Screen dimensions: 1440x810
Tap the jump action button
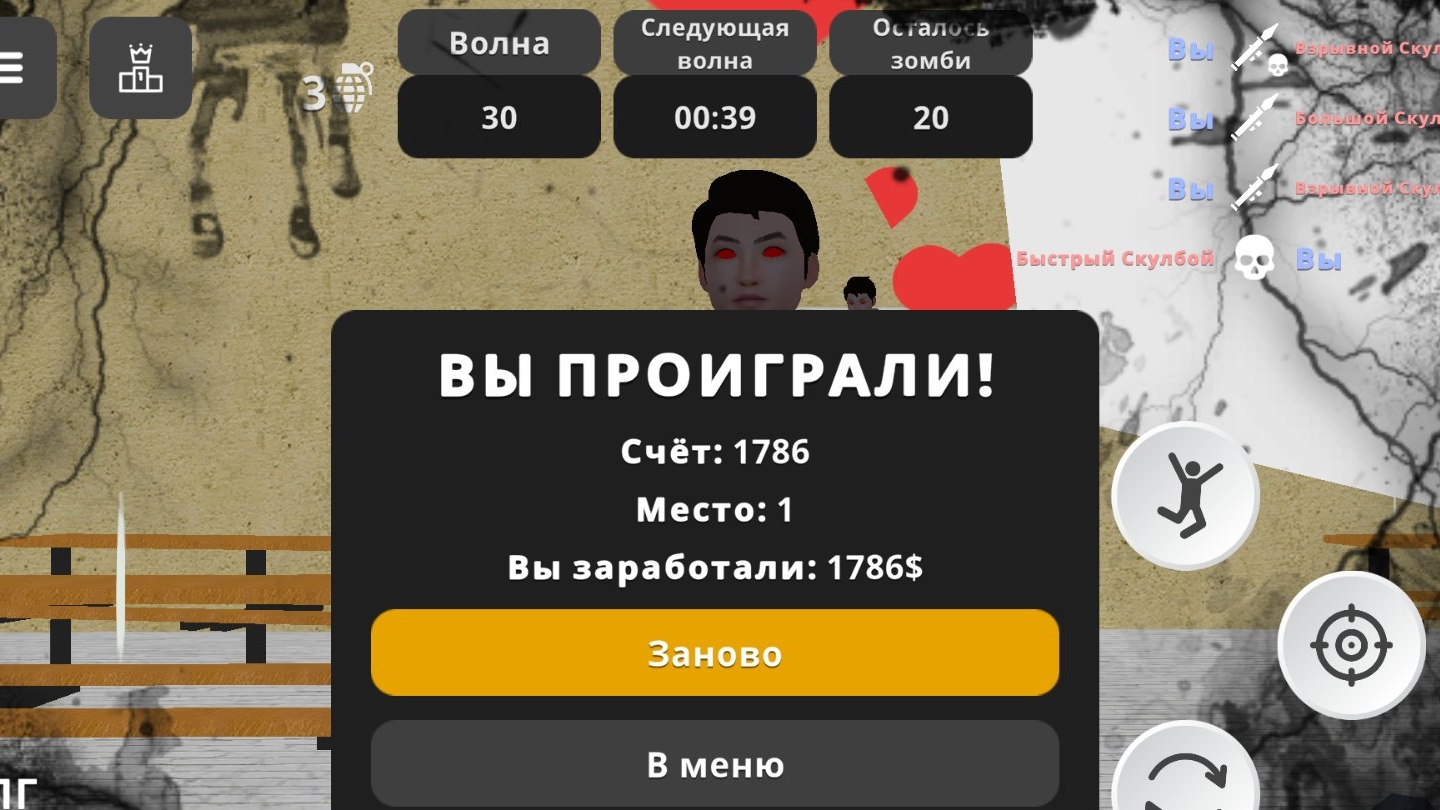pyautogui.click(x=1186, y=495)
